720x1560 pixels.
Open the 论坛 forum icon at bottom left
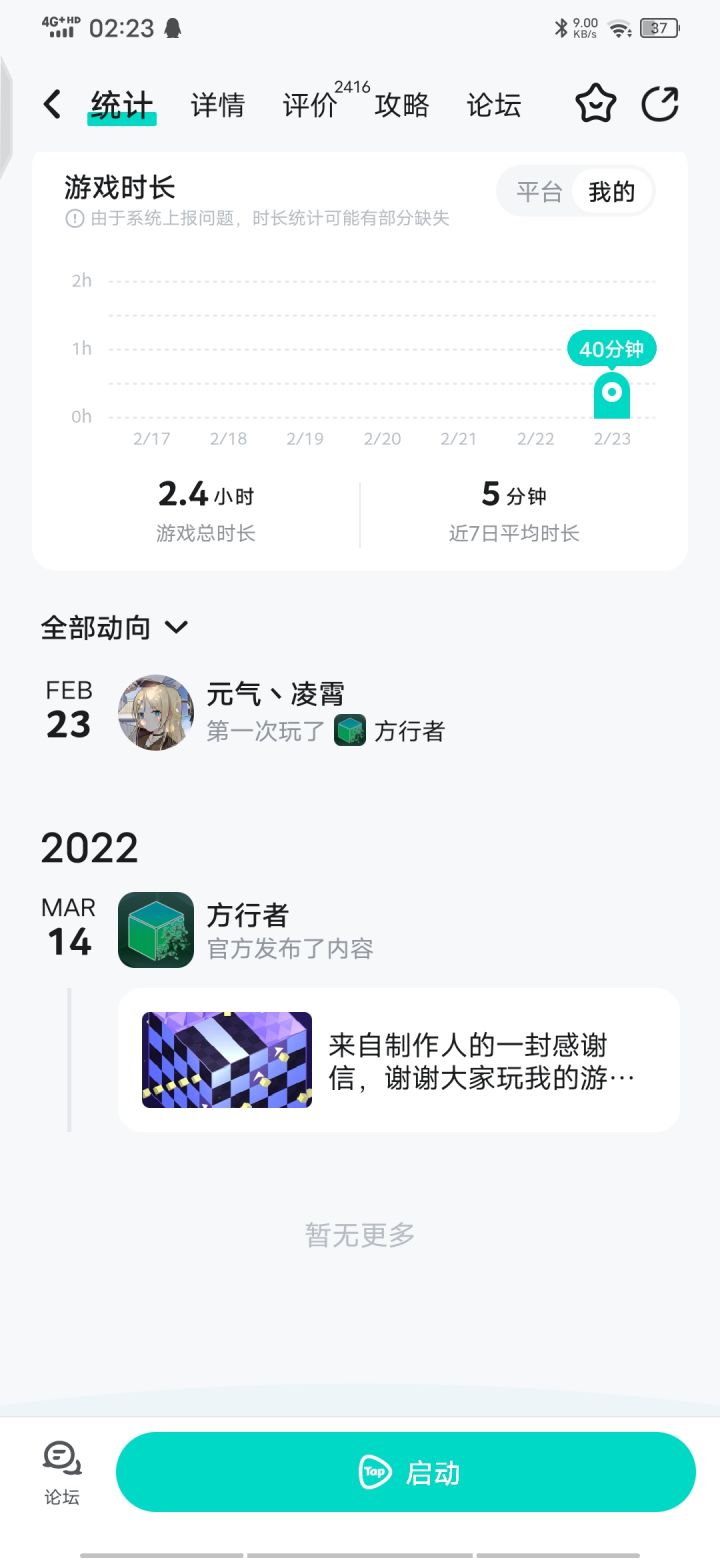(61, 1470)
